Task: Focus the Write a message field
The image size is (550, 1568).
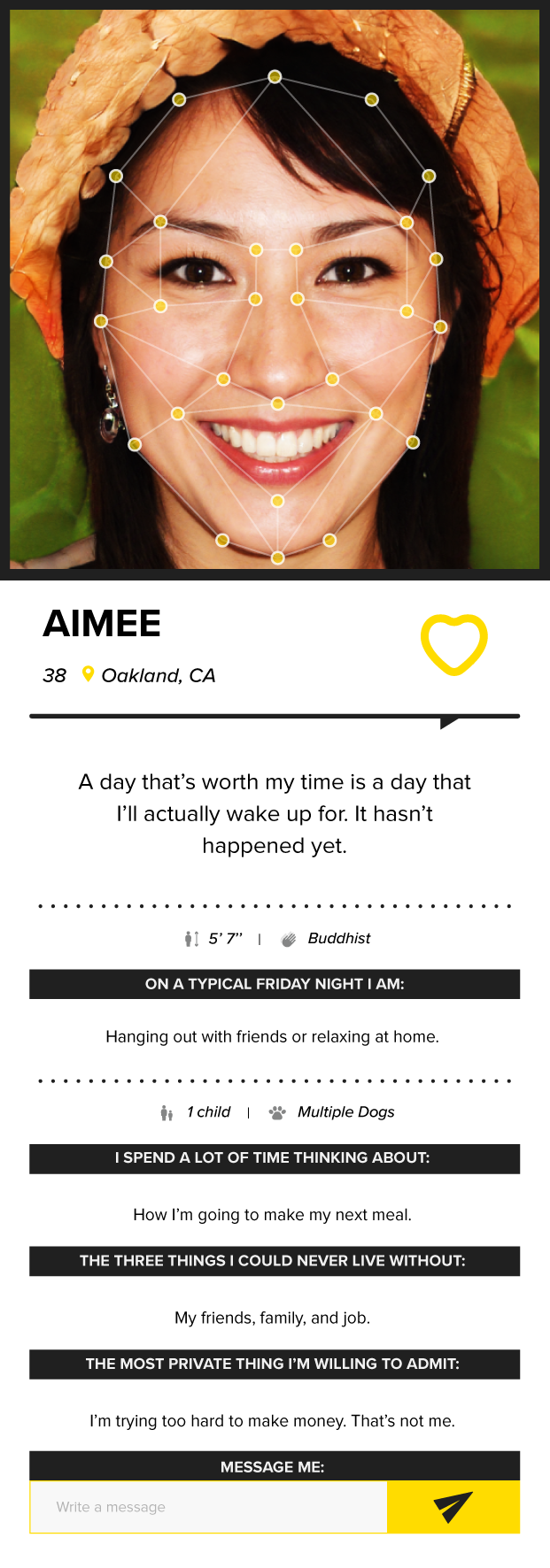Action: click(209, 1506)
